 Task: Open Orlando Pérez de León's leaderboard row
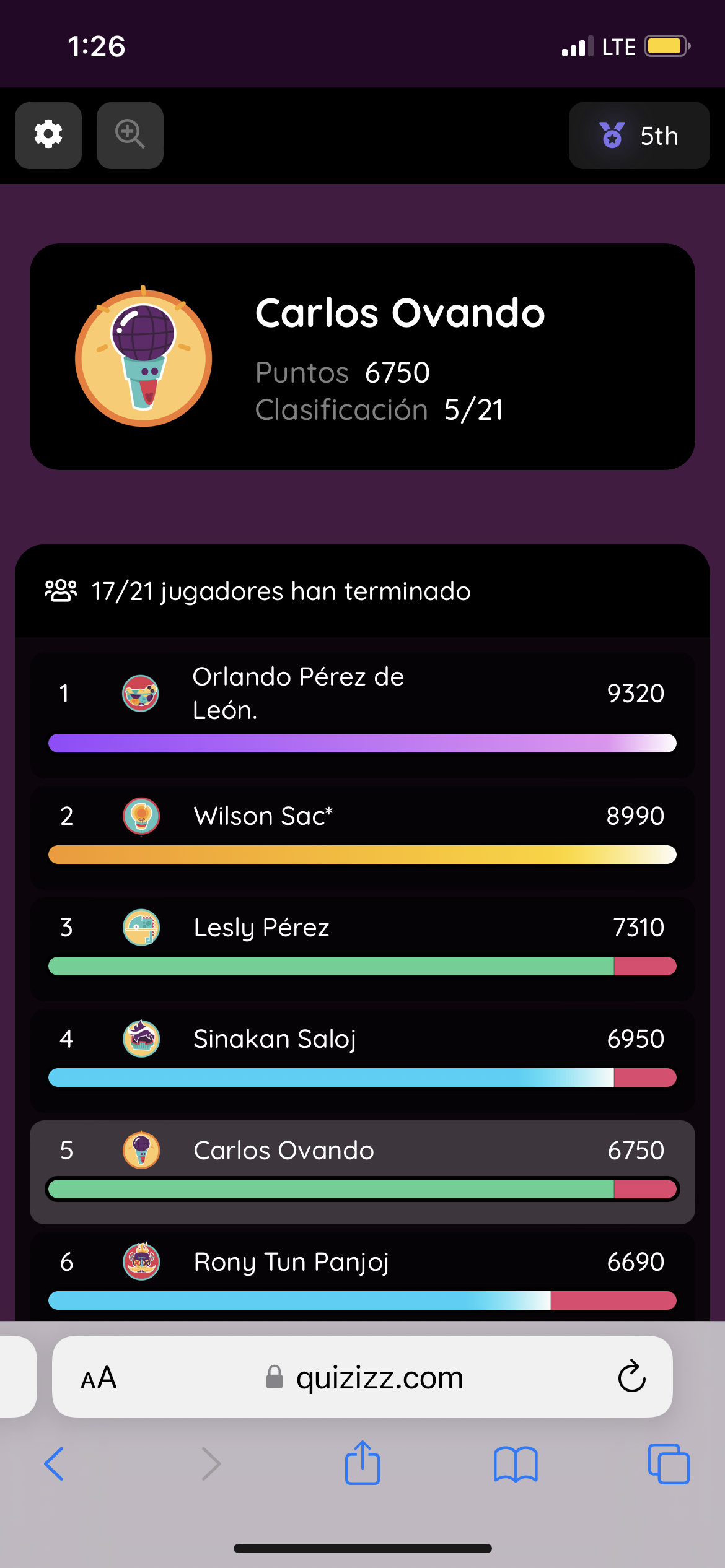[x=362, y=715]
